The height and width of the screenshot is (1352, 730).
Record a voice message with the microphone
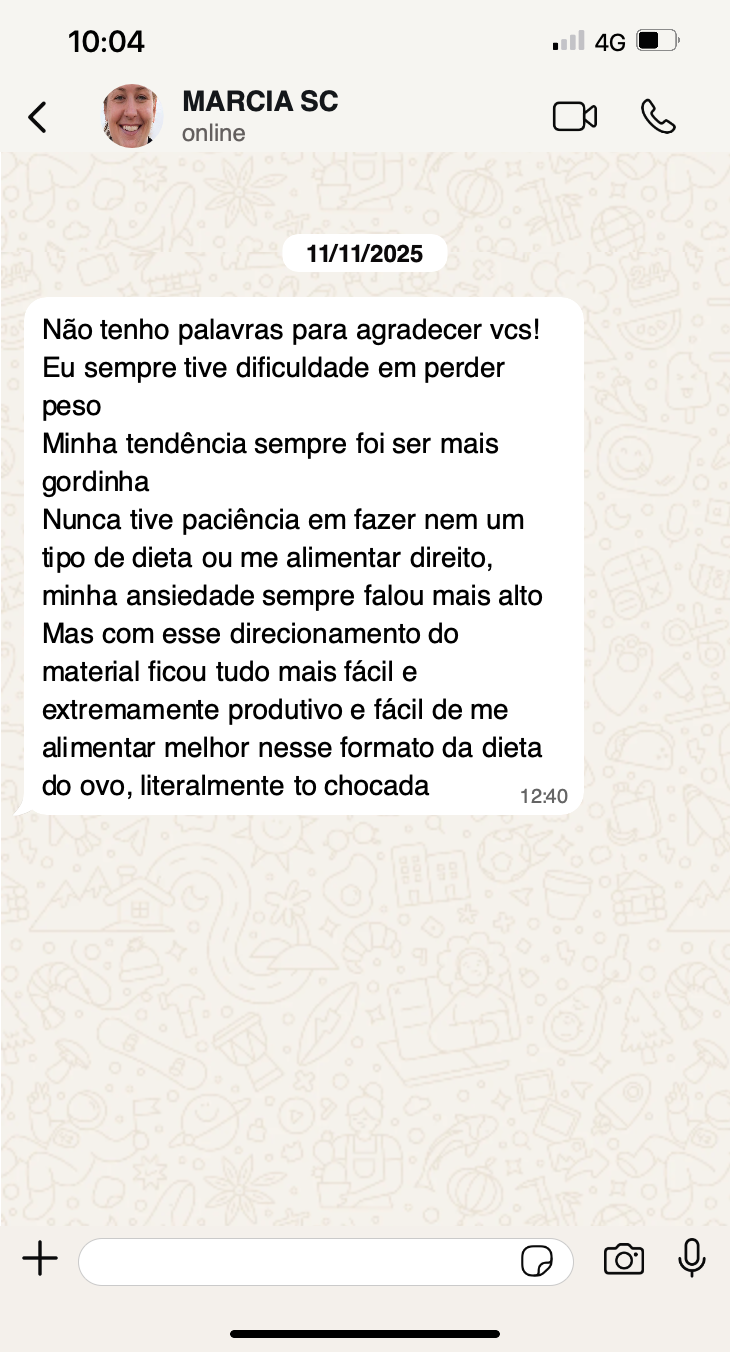[x=692, y=1259]
